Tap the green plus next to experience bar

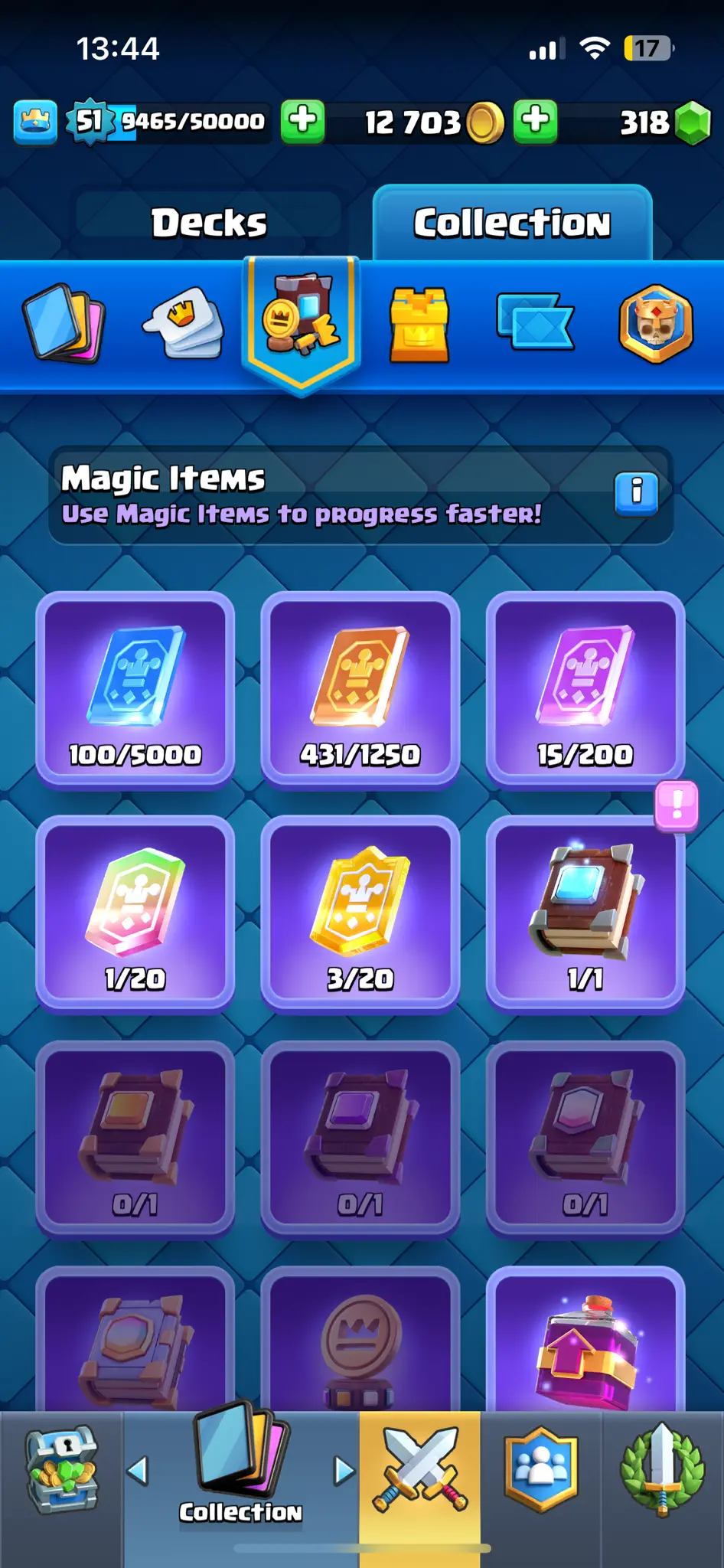[x=302, y=121]
